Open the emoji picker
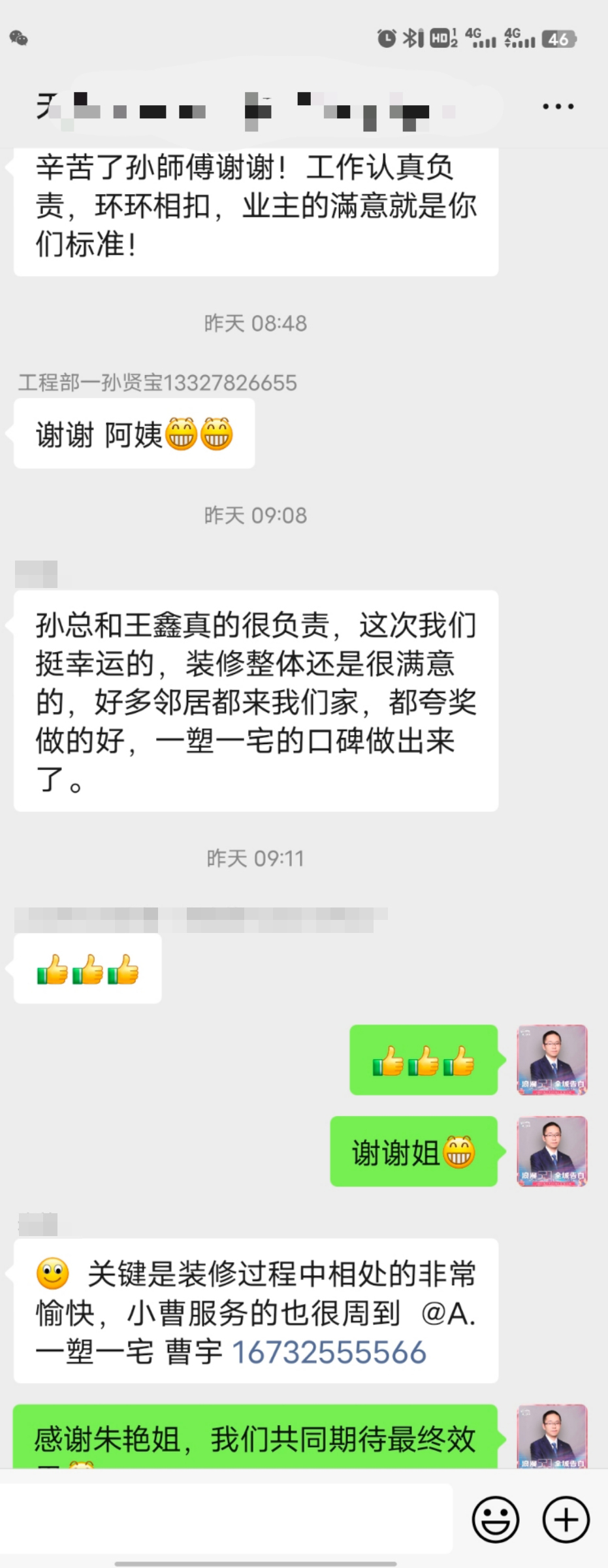Image resolution: width=608 pixels, height=1568 pixels. [496, 1520]
